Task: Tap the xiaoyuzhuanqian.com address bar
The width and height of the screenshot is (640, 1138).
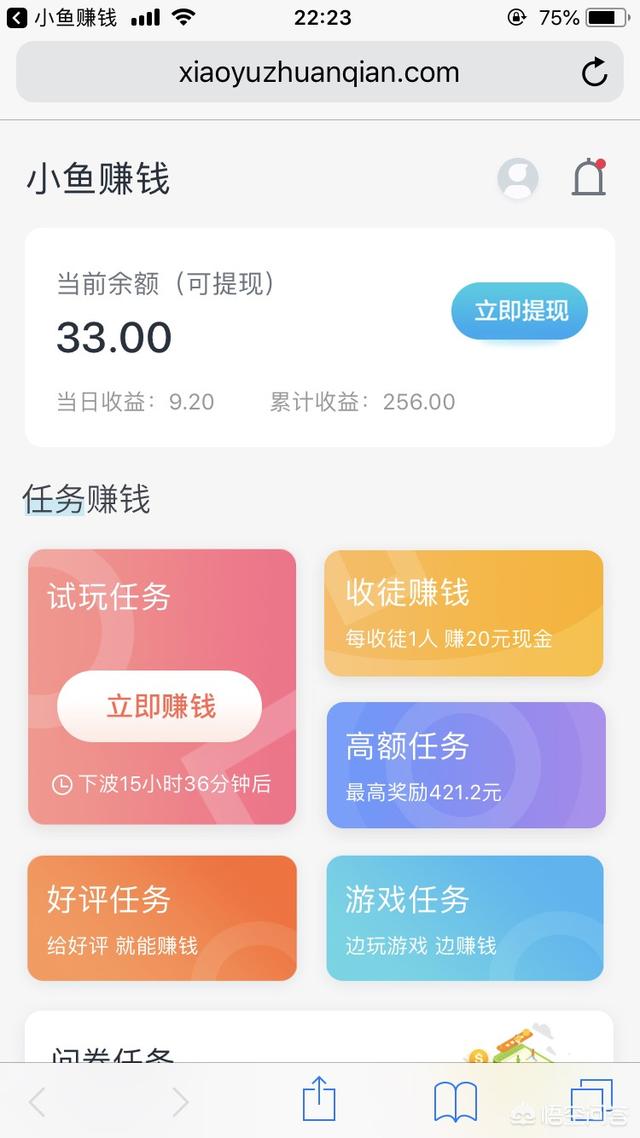Action: point(318,72)
